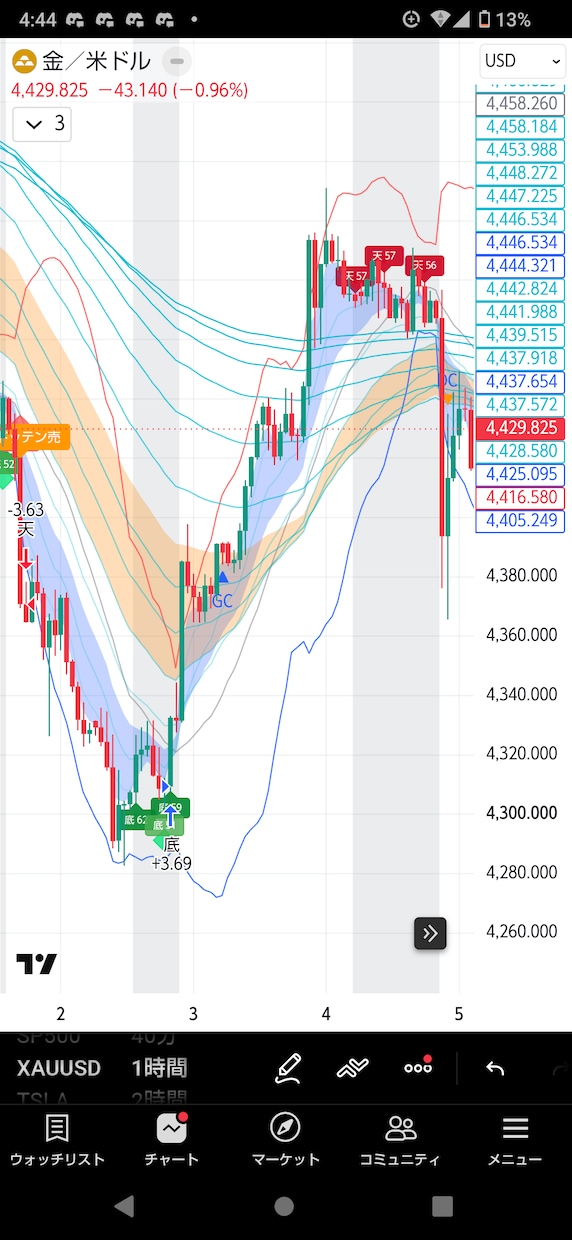
Task: Open the pencil drawing tools
Action: coord(288,1068)
